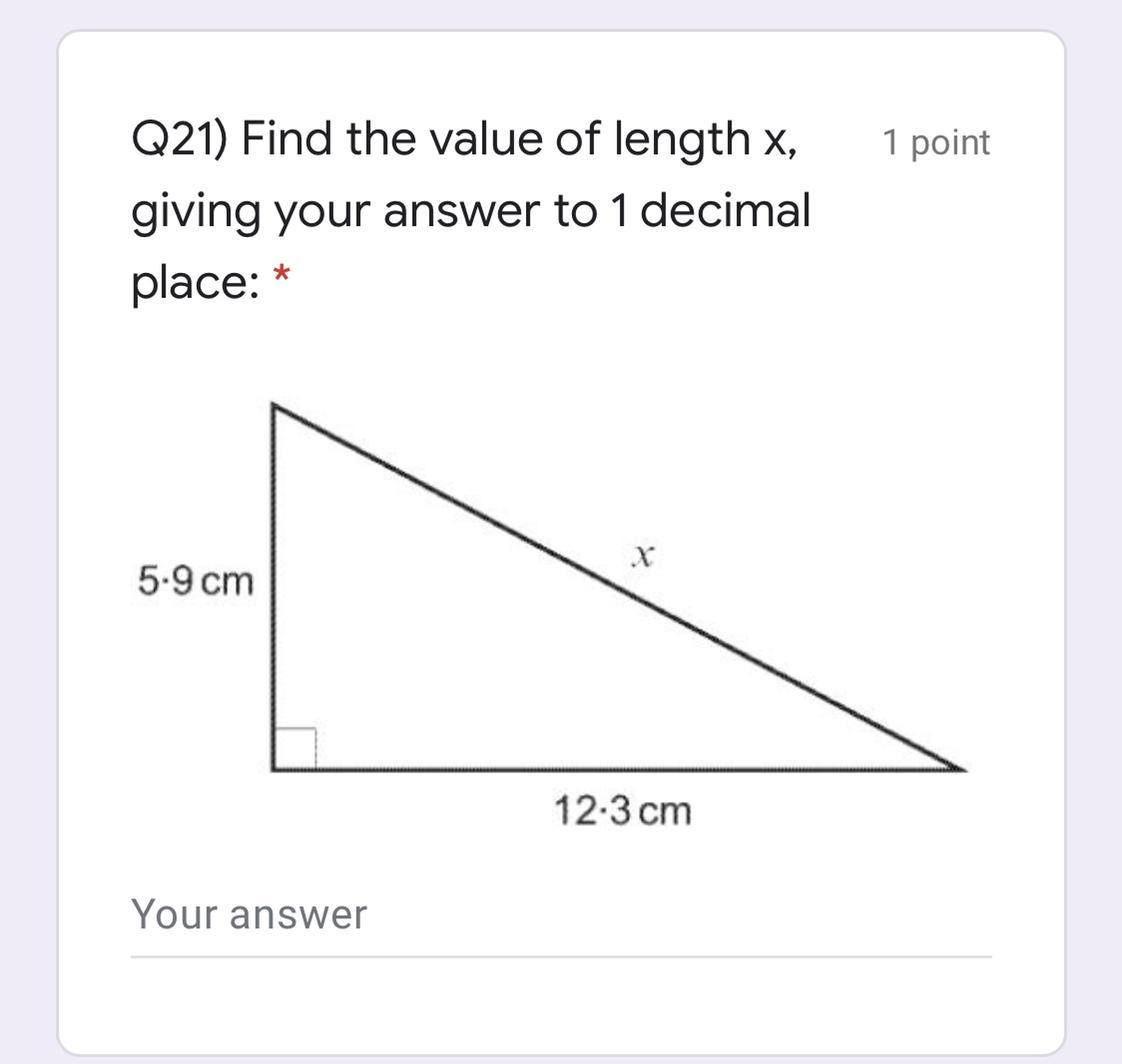Image resolution: width=1122 pixels, height=1064 pixels.
Task: Tap the Your answer field for Q21
Action: pos(560,916)
